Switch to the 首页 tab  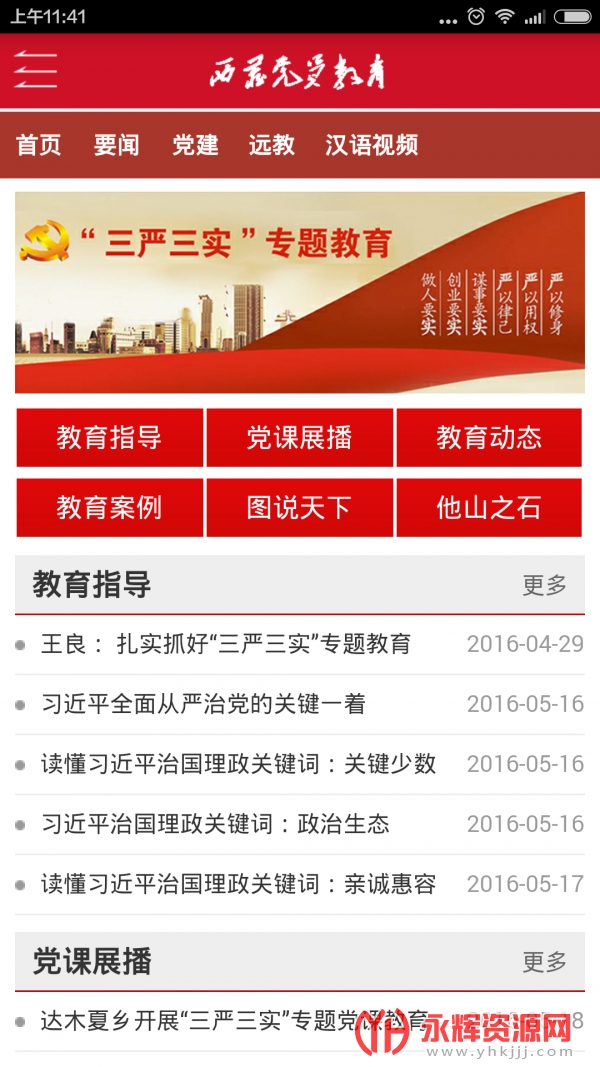pos(39,145)
